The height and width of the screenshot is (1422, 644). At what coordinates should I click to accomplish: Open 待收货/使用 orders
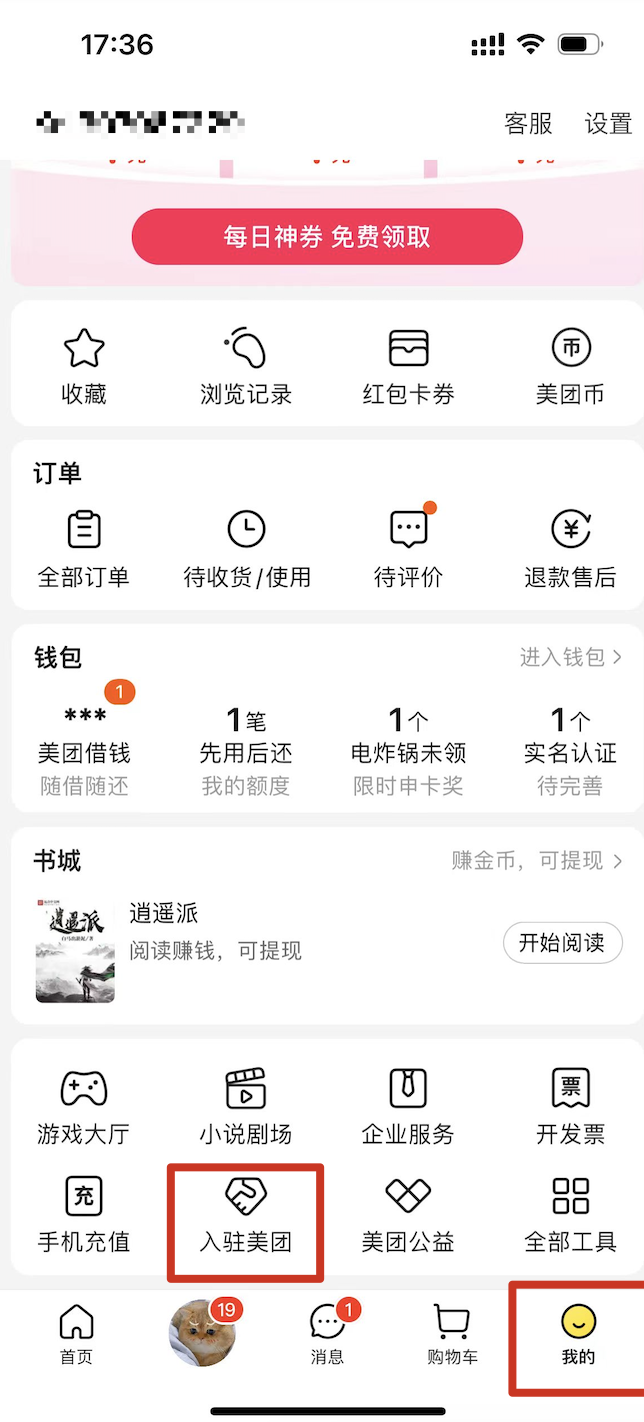[246, 550]
